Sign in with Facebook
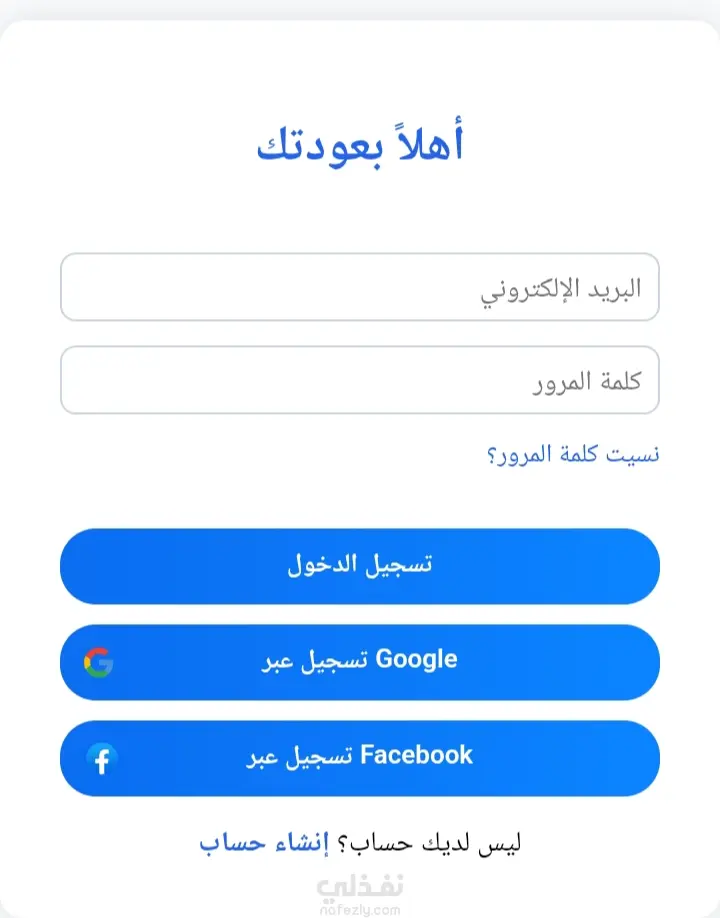Viewport: 720px width, 918px height. point(360,758)
